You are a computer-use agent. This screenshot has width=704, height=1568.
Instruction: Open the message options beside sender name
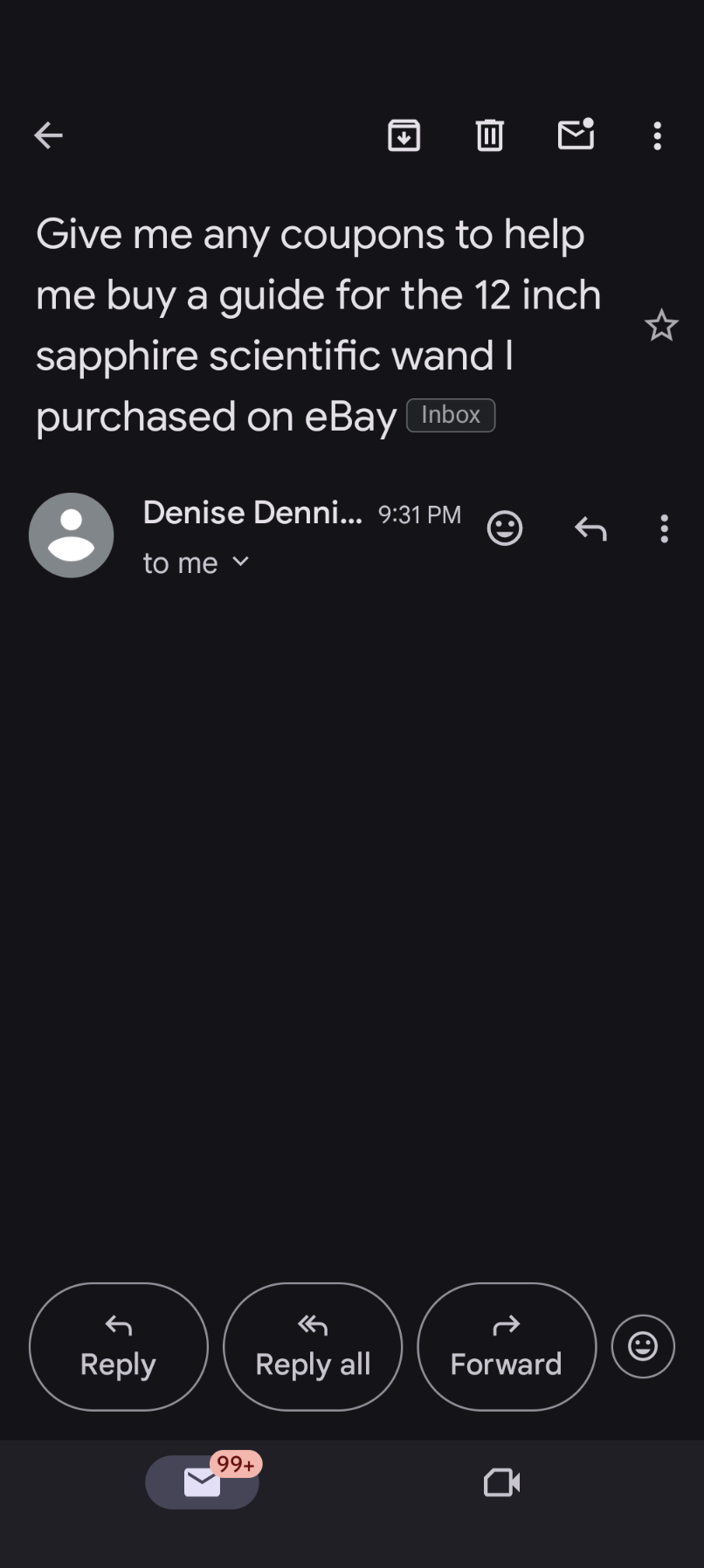[x=665, y=528]
